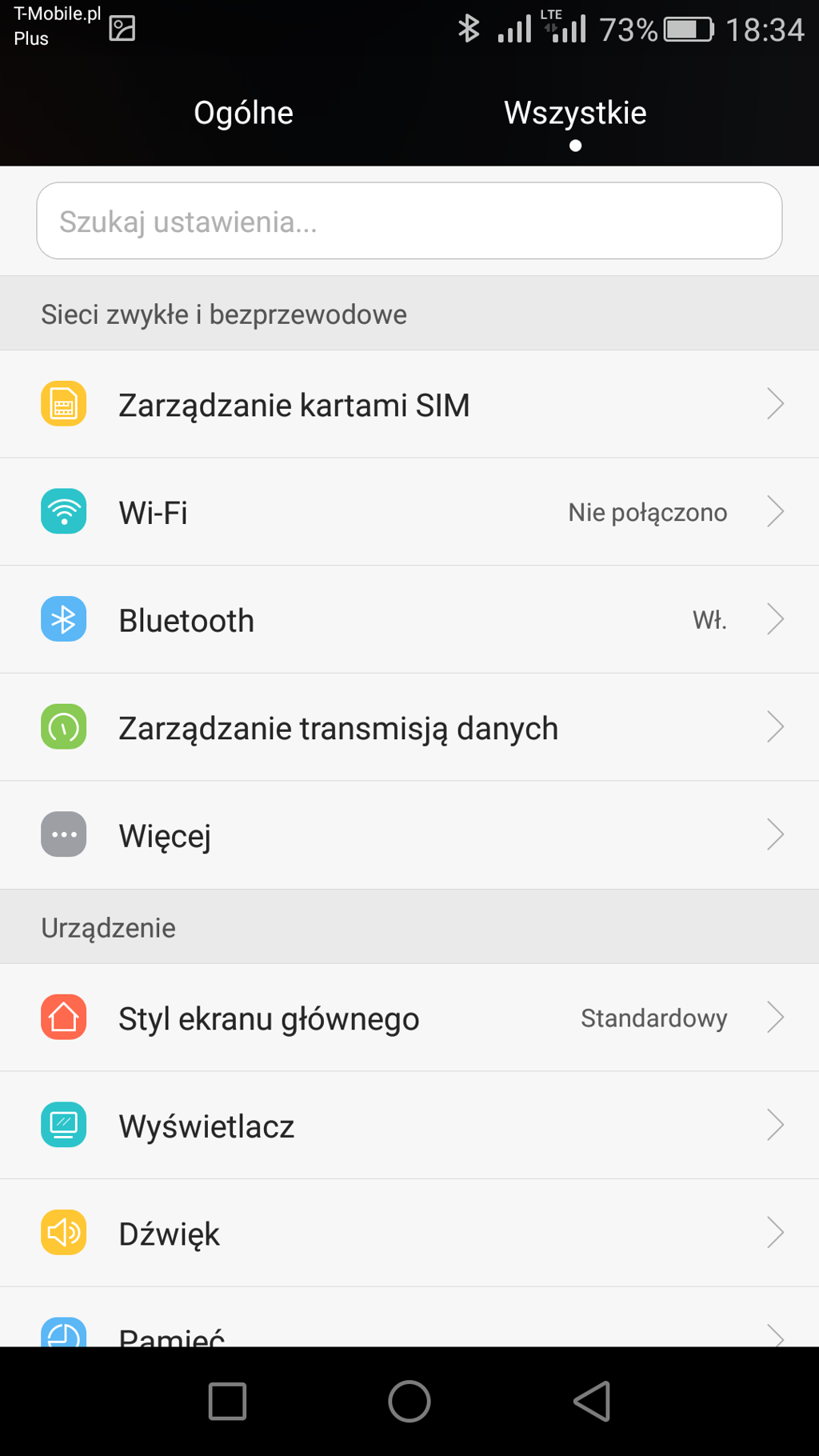Open Wyświetlacz settings

coord(409,1126)
